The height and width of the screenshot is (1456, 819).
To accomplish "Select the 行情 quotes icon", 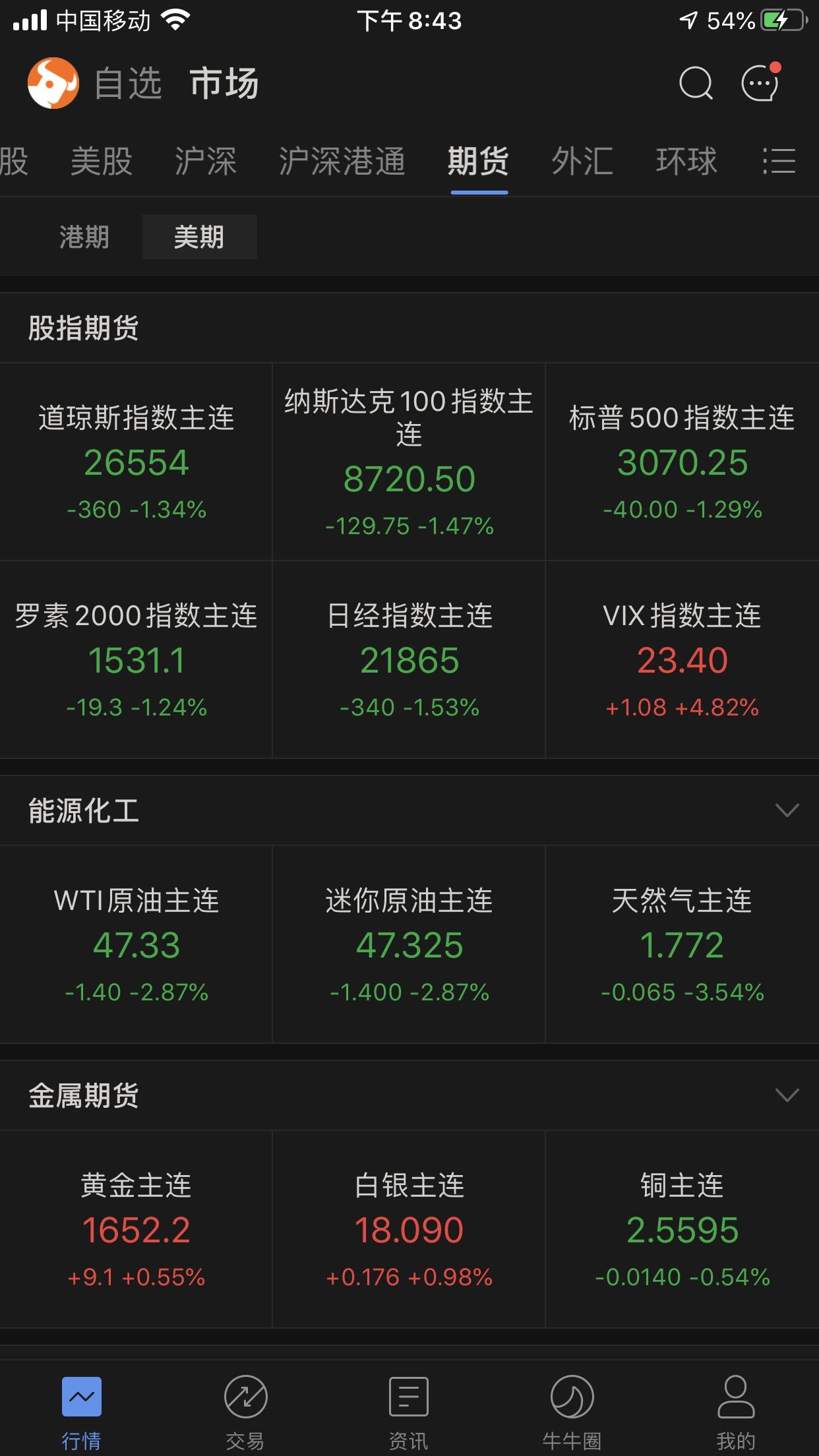I will [82, 1398].
